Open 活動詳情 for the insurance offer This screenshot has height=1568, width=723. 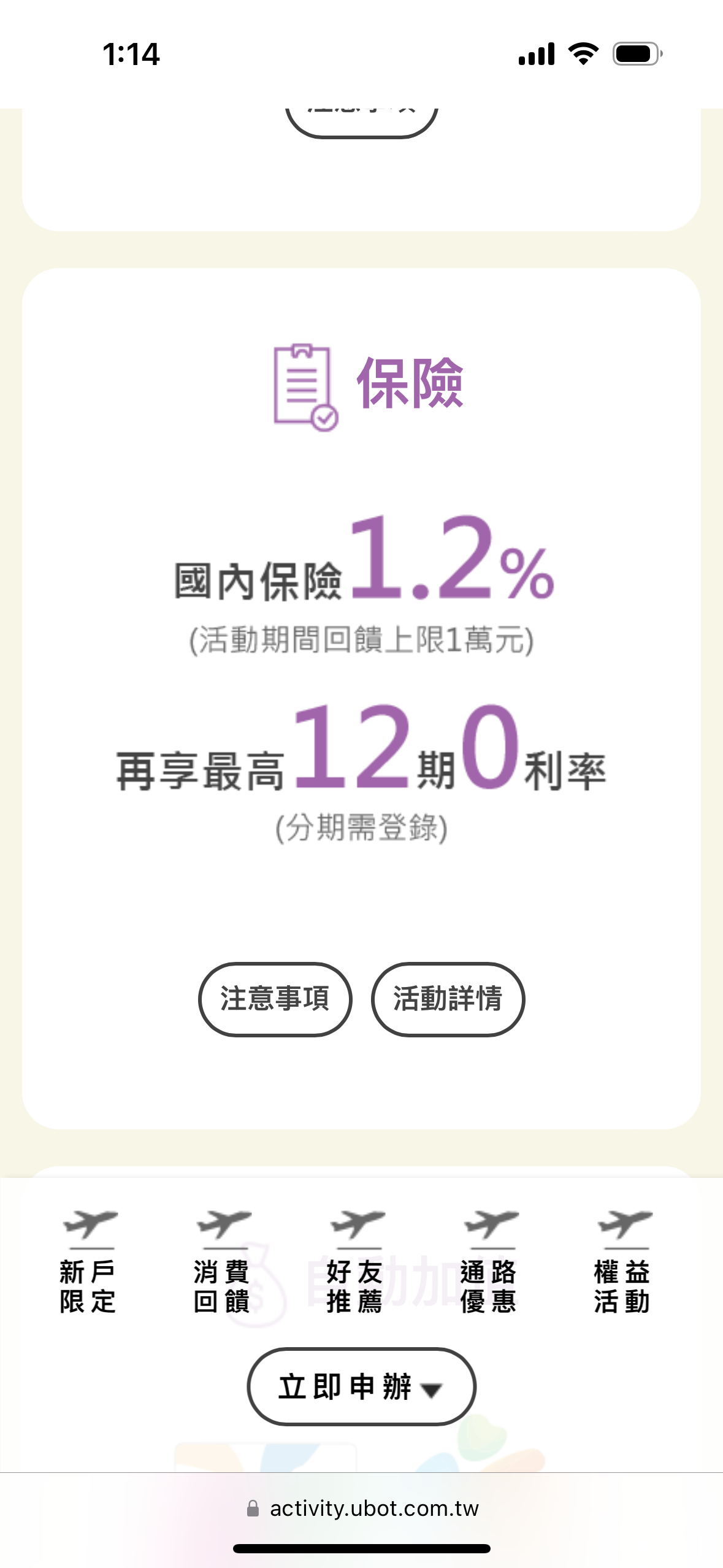448,999
